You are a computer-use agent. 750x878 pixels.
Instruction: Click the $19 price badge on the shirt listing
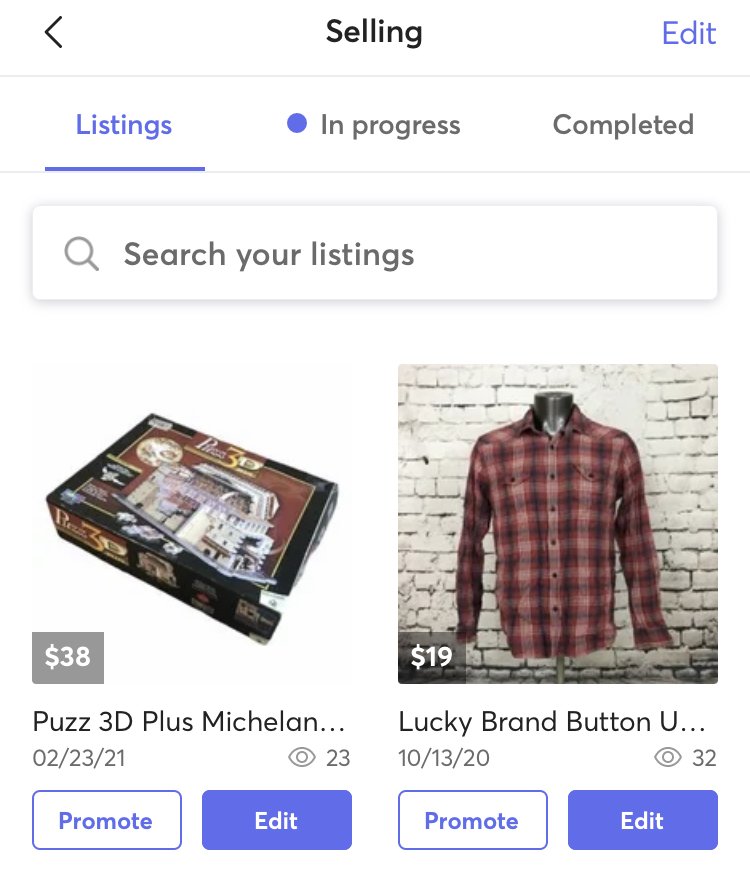pyautogui.click(x=430, y=657)
